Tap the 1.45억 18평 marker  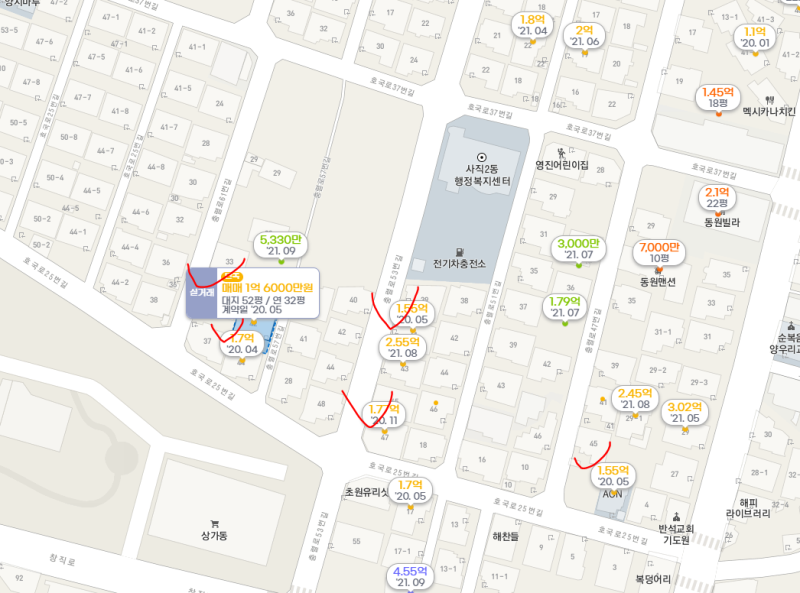click(x=717, y=97)
